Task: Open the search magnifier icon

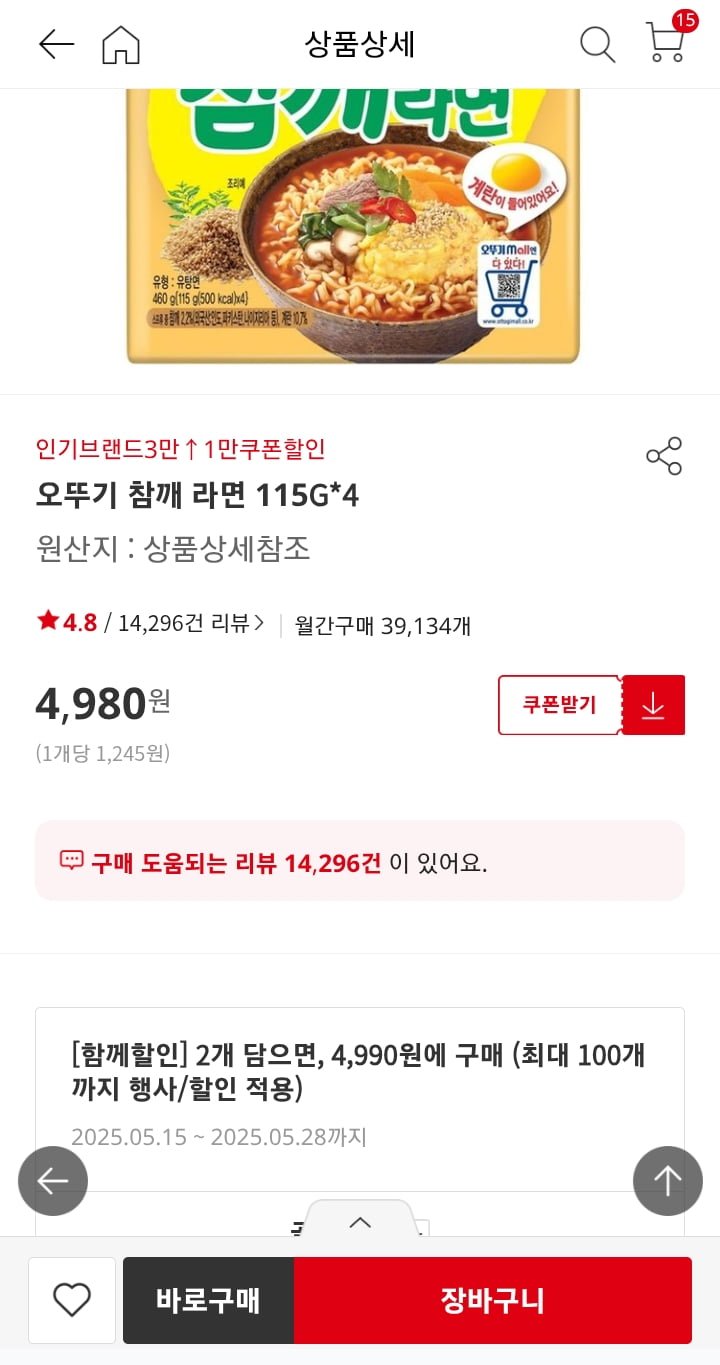Action: (x=597, y=44)
